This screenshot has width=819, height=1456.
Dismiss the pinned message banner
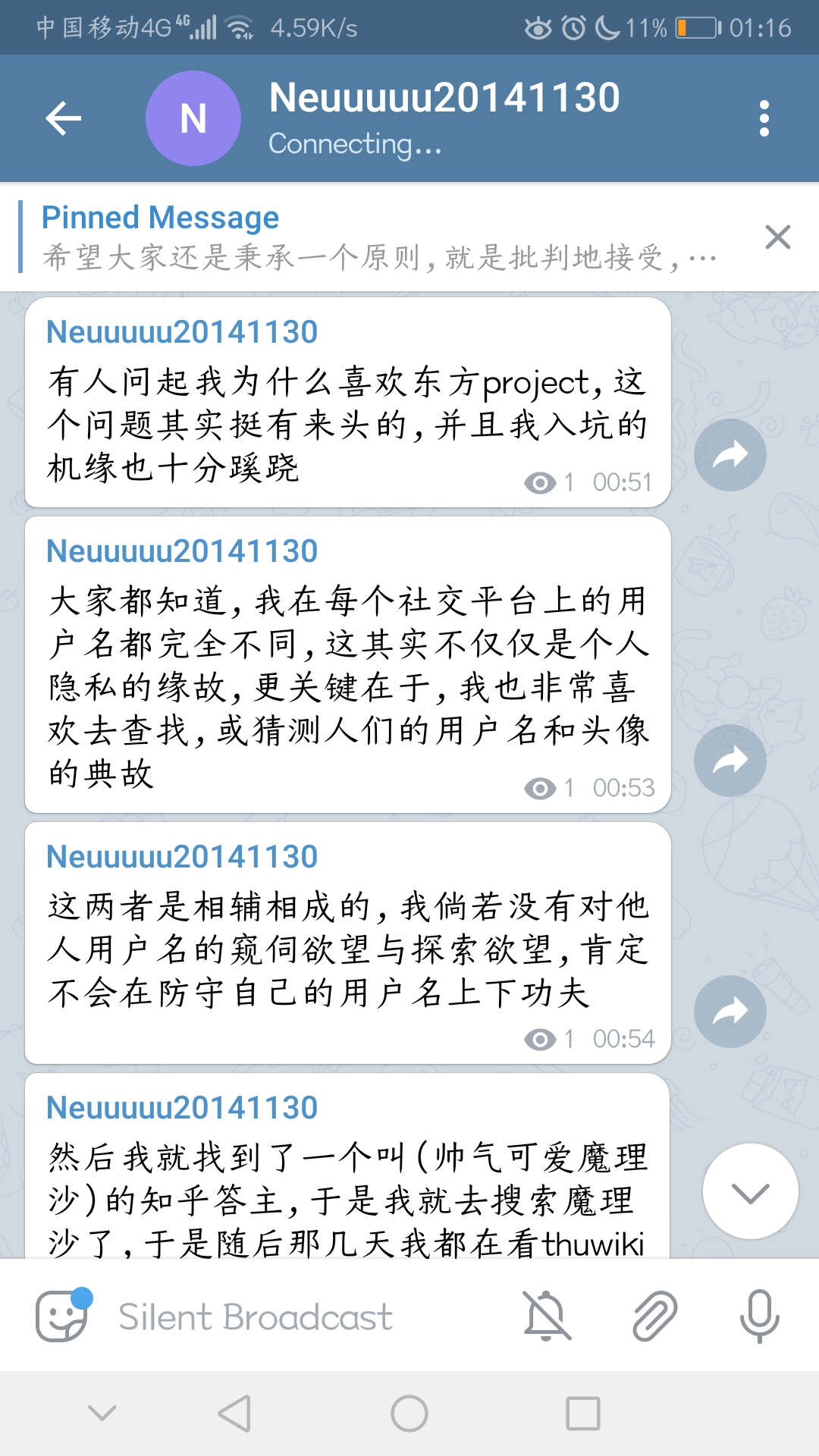point(777,237)
